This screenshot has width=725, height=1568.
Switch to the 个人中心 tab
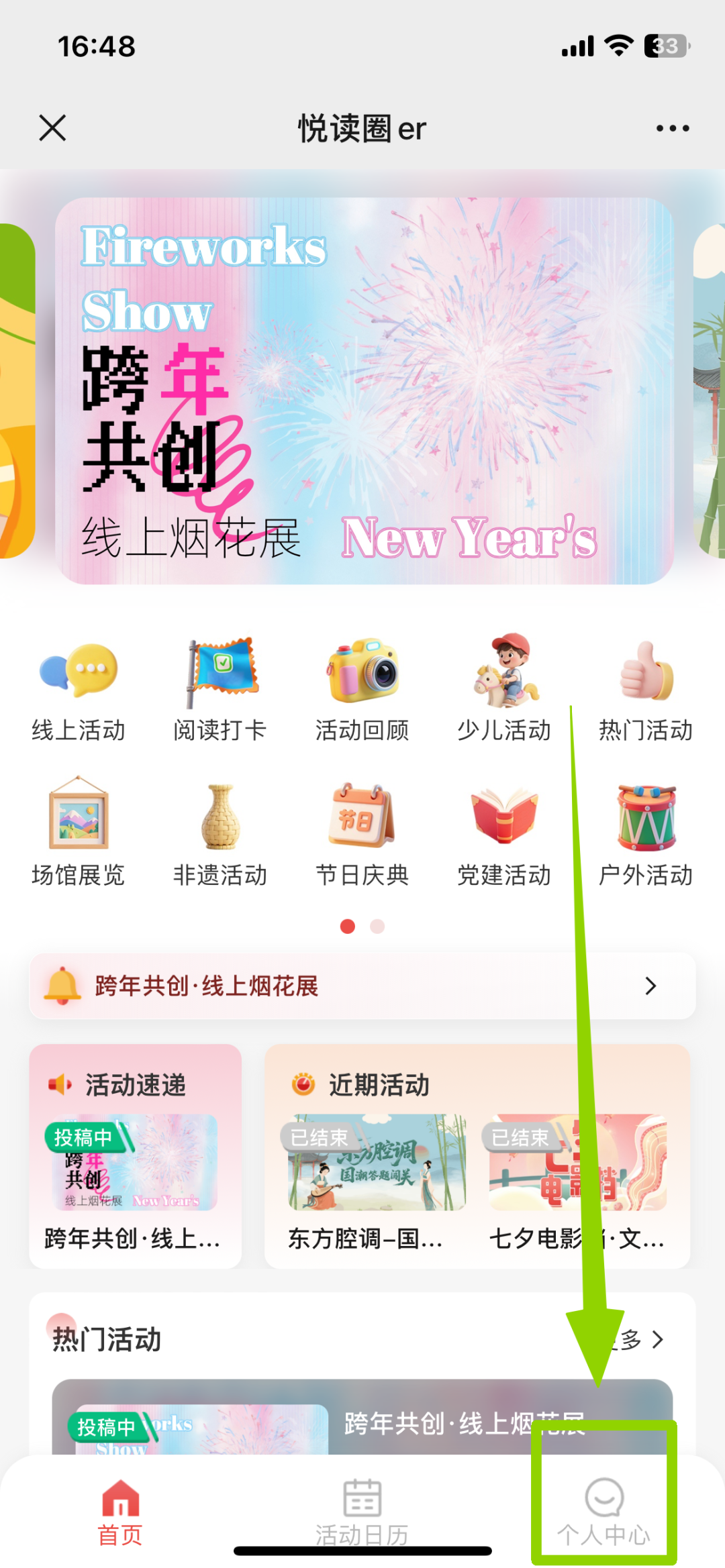(604, 1511)
